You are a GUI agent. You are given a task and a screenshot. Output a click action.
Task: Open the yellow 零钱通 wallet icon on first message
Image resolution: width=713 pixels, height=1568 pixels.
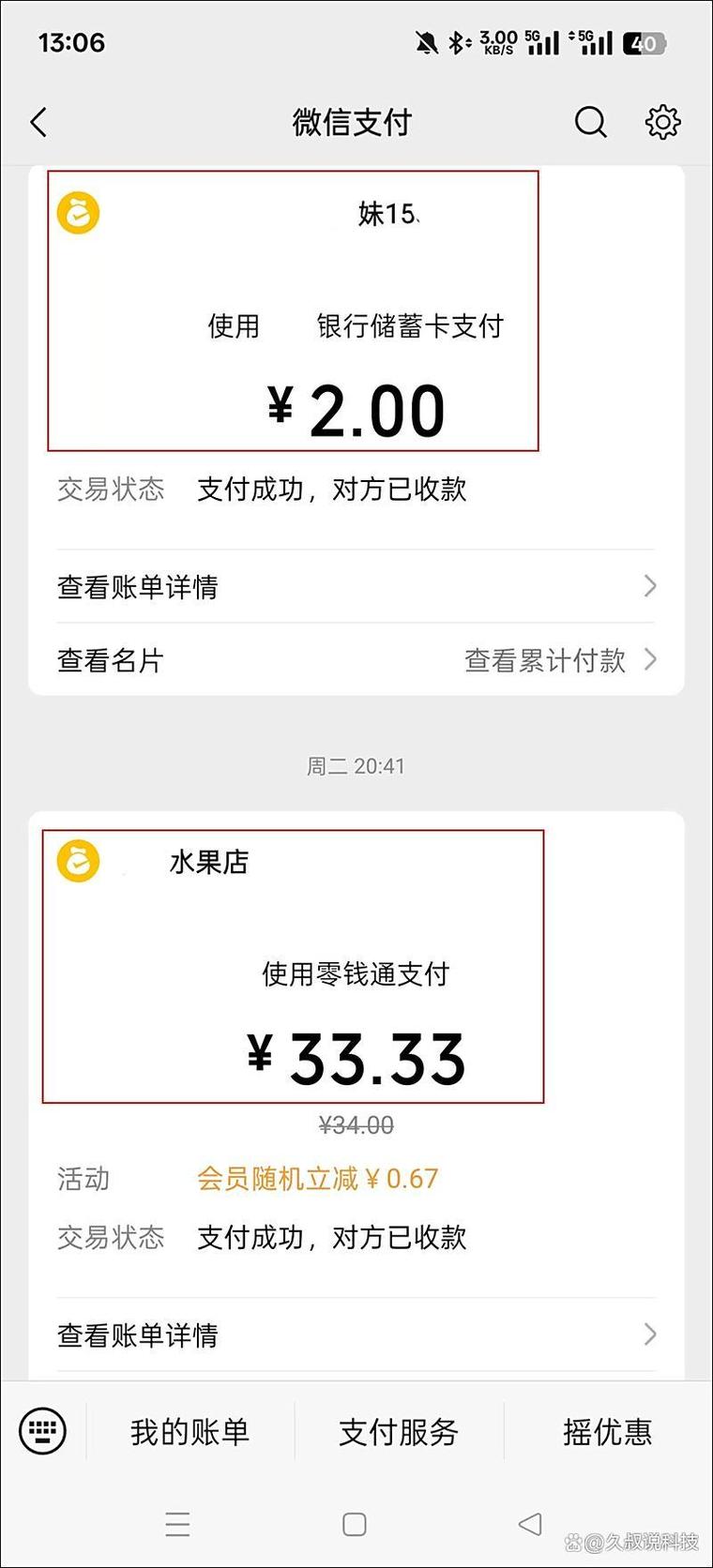coord(78,213)
